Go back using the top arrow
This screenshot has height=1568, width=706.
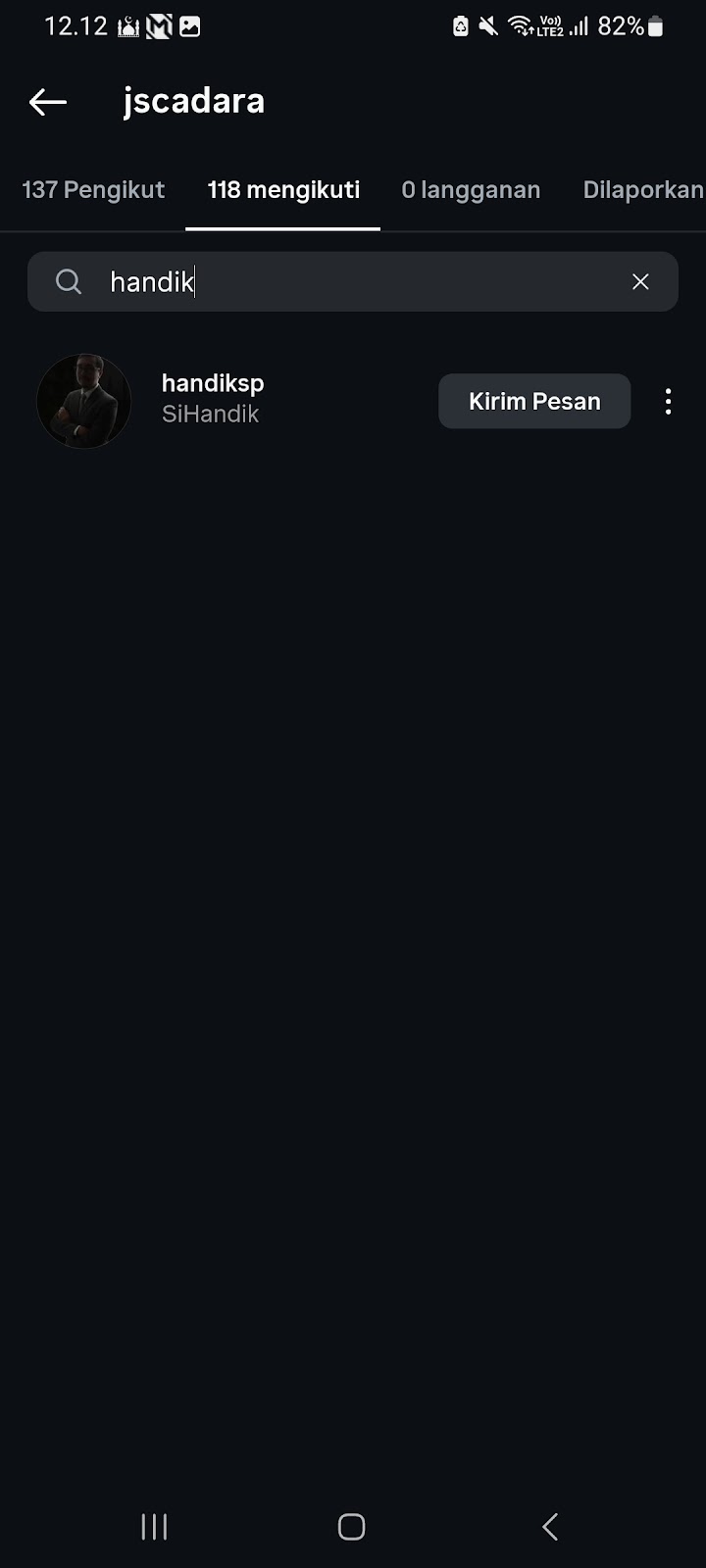[x=47, y=102]
